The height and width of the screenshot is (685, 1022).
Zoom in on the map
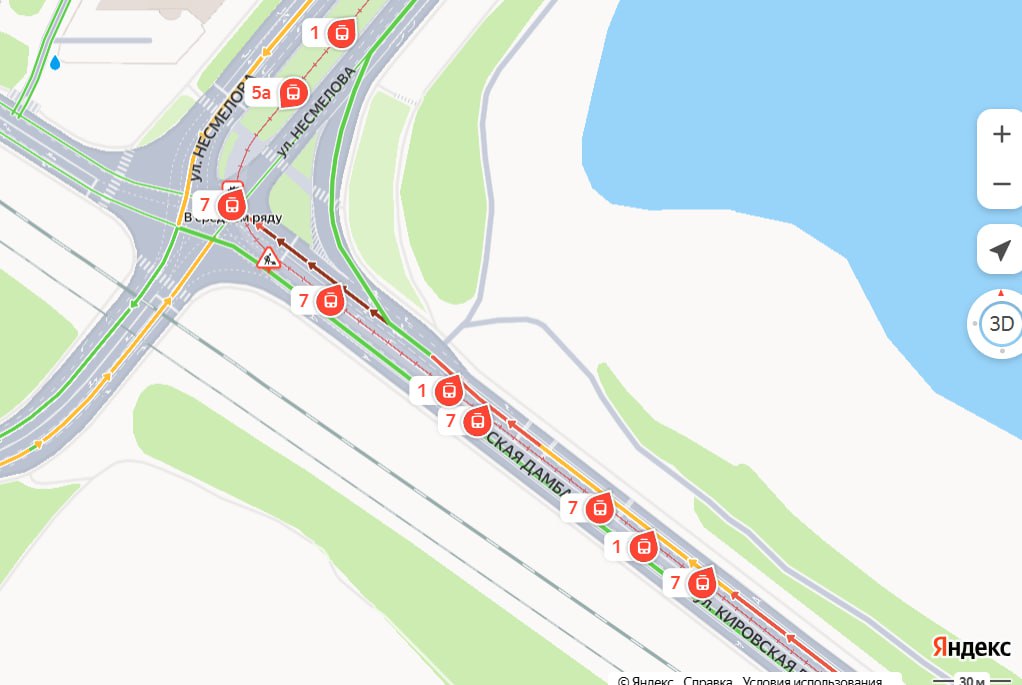click(x=1000, y=134)
